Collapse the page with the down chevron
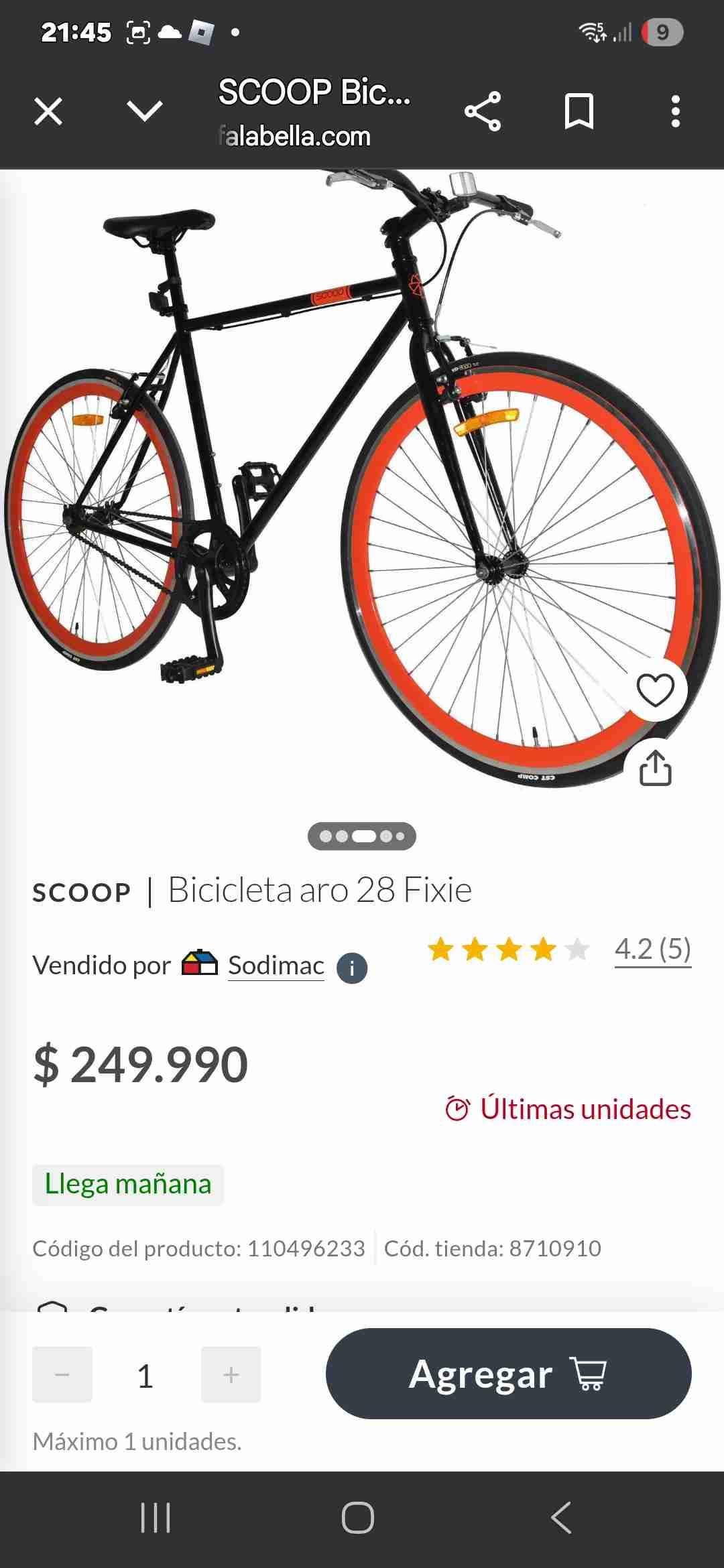The height and width of the screenshot is (1568, 724). tap(145, 111)
